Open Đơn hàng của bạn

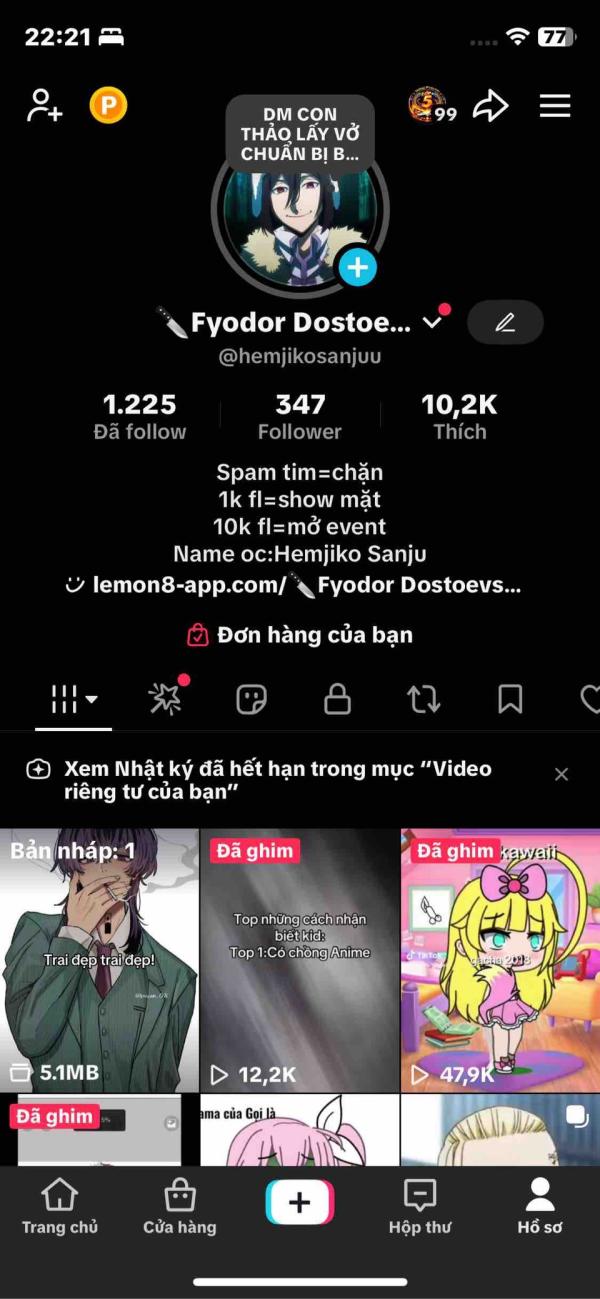300,635
